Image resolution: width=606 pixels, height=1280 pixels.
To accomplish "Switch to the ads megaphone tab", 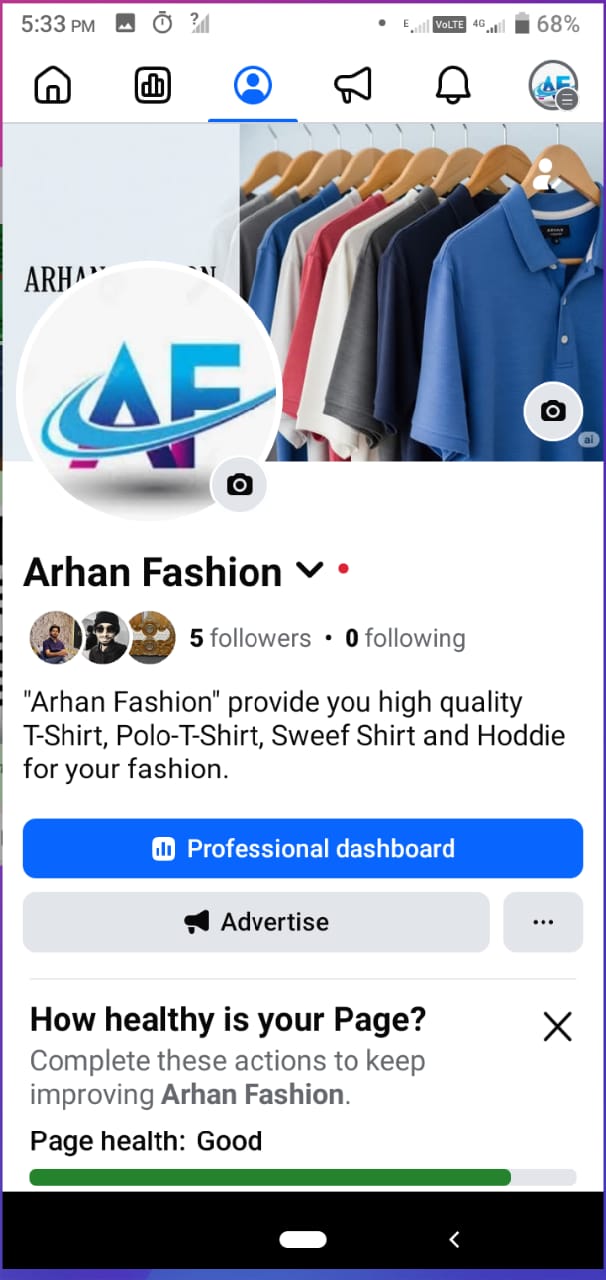I will [x=352, y=86].
